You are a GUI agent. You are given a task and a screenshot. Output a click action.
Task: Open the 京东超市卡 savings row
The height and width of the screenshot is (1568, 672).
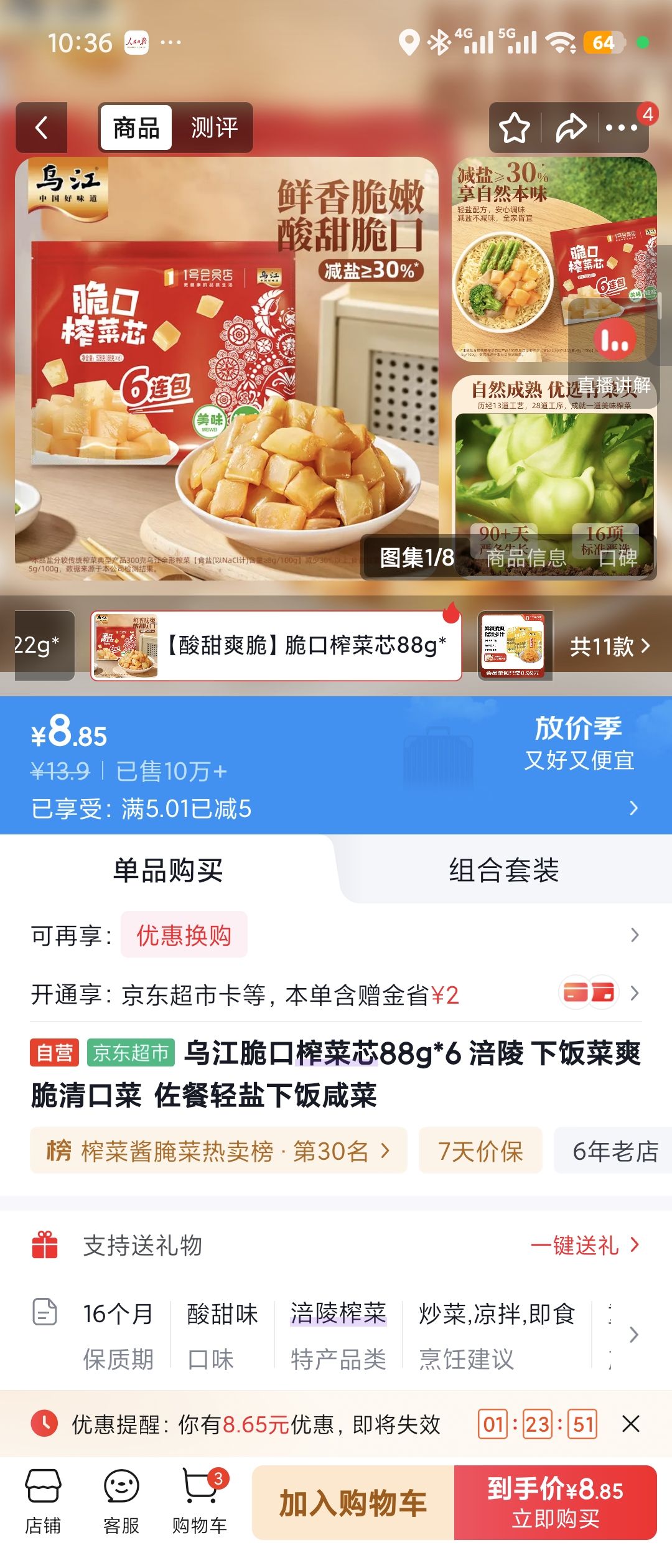pyautogui.click(x=336, y=994)
